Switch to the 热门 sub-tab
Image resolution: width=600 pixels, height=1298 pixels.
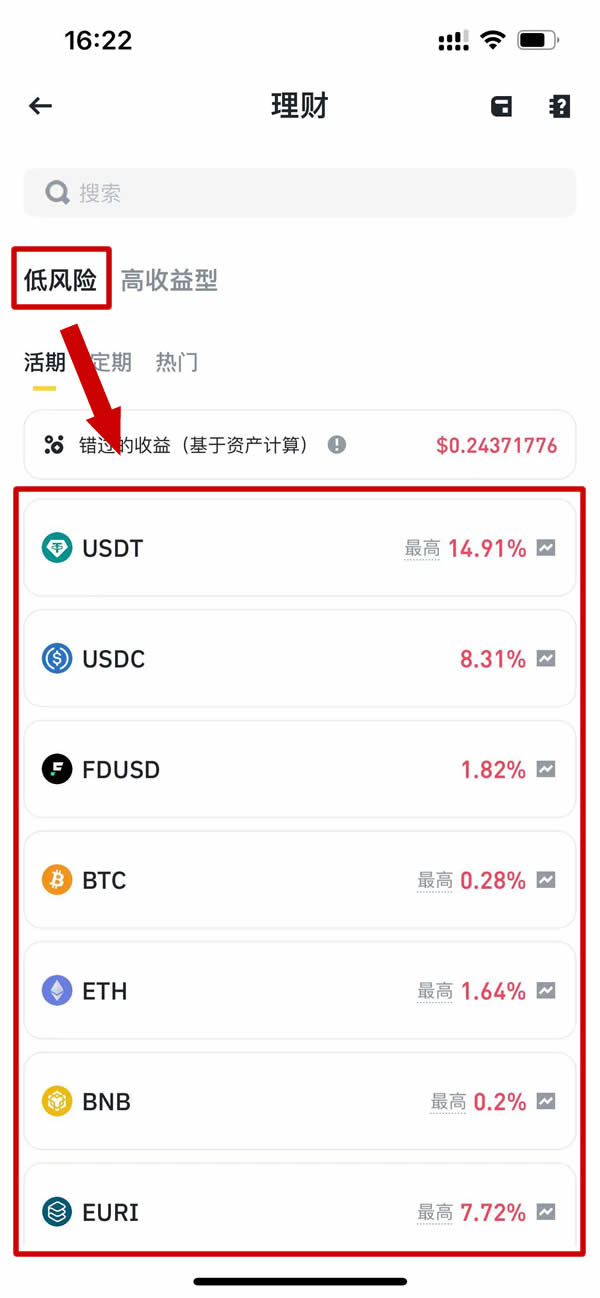click(x=177, y=362)
